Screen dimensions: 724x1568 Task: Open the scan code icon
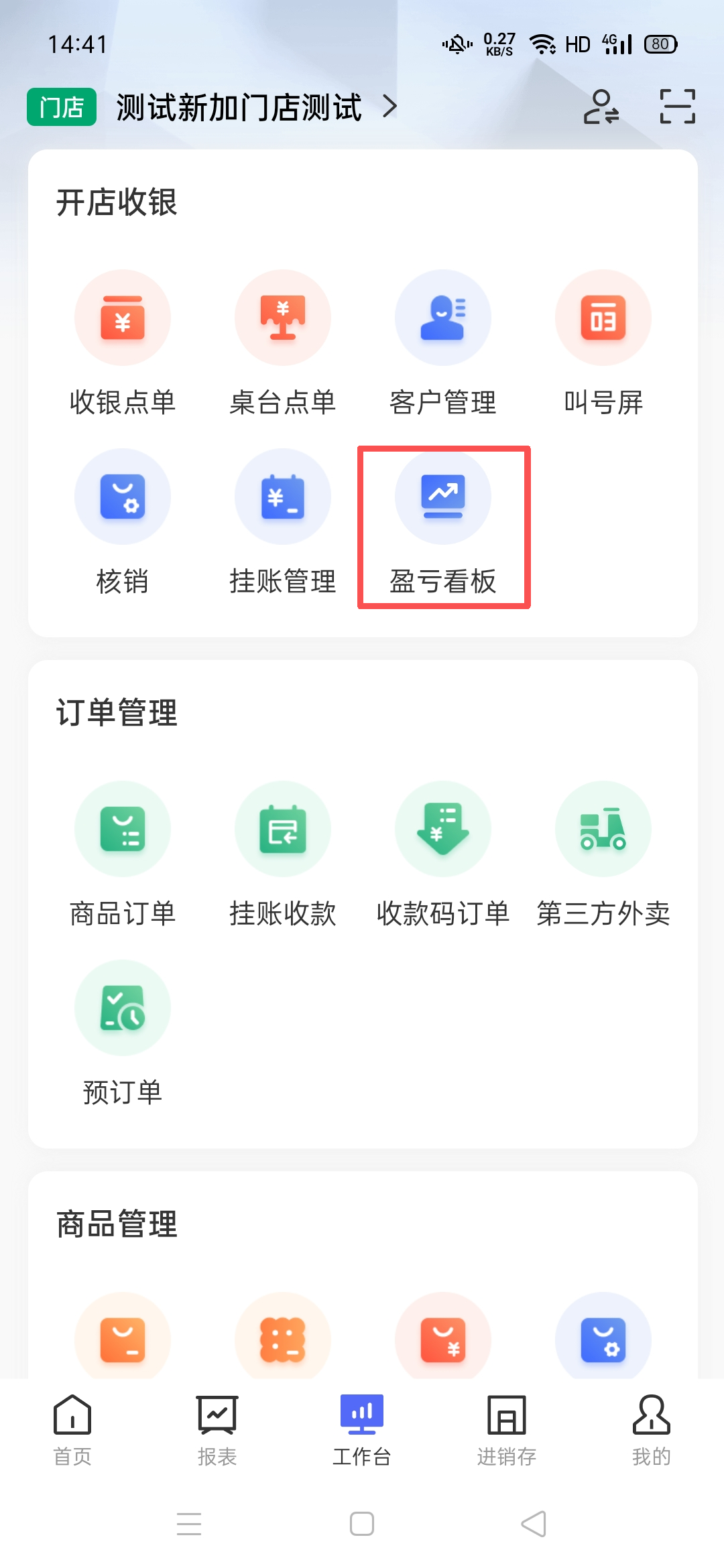pos(677,107)
